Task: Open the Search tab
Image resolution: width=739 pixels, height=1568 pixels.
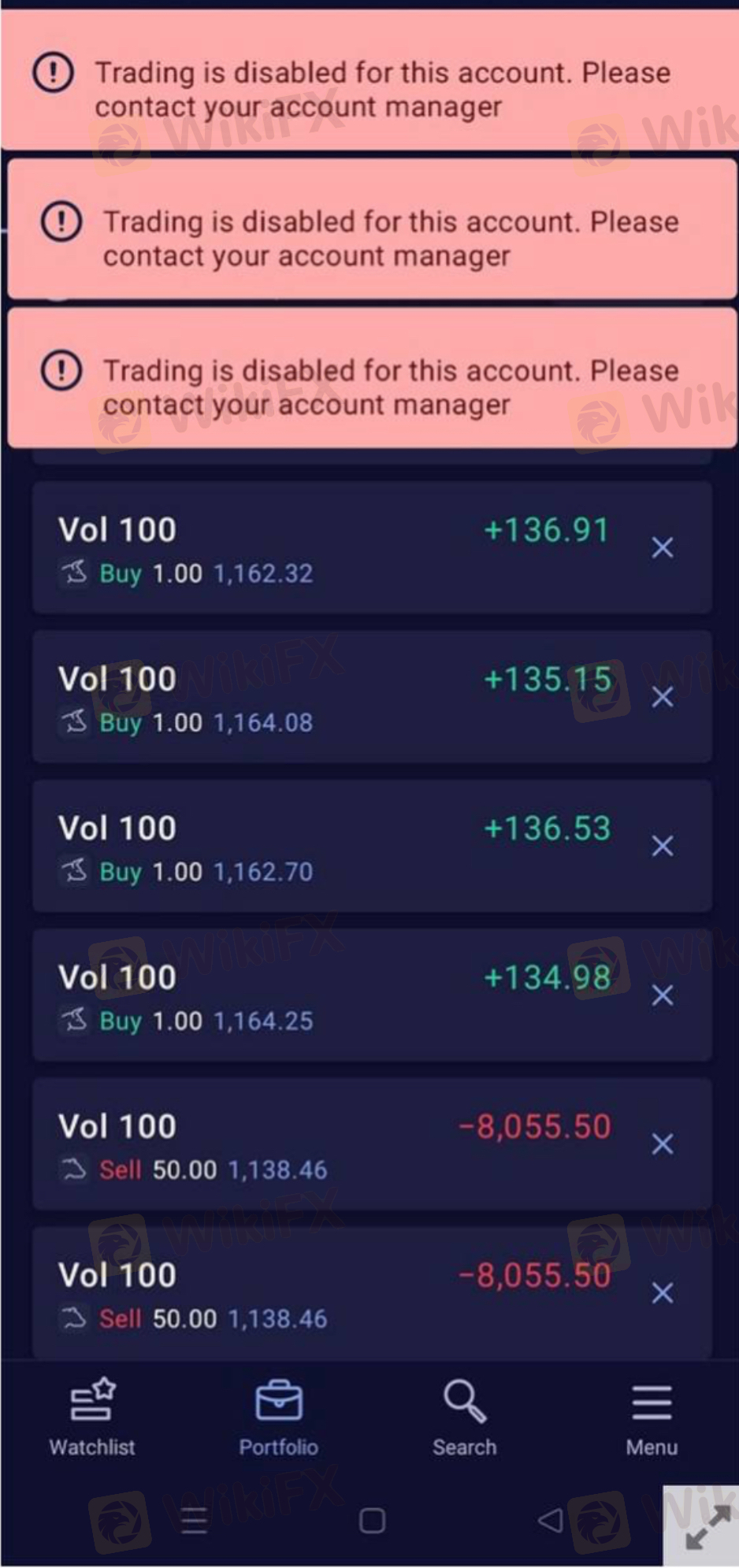Action: pyautogui.click(x=465, y=1418)
